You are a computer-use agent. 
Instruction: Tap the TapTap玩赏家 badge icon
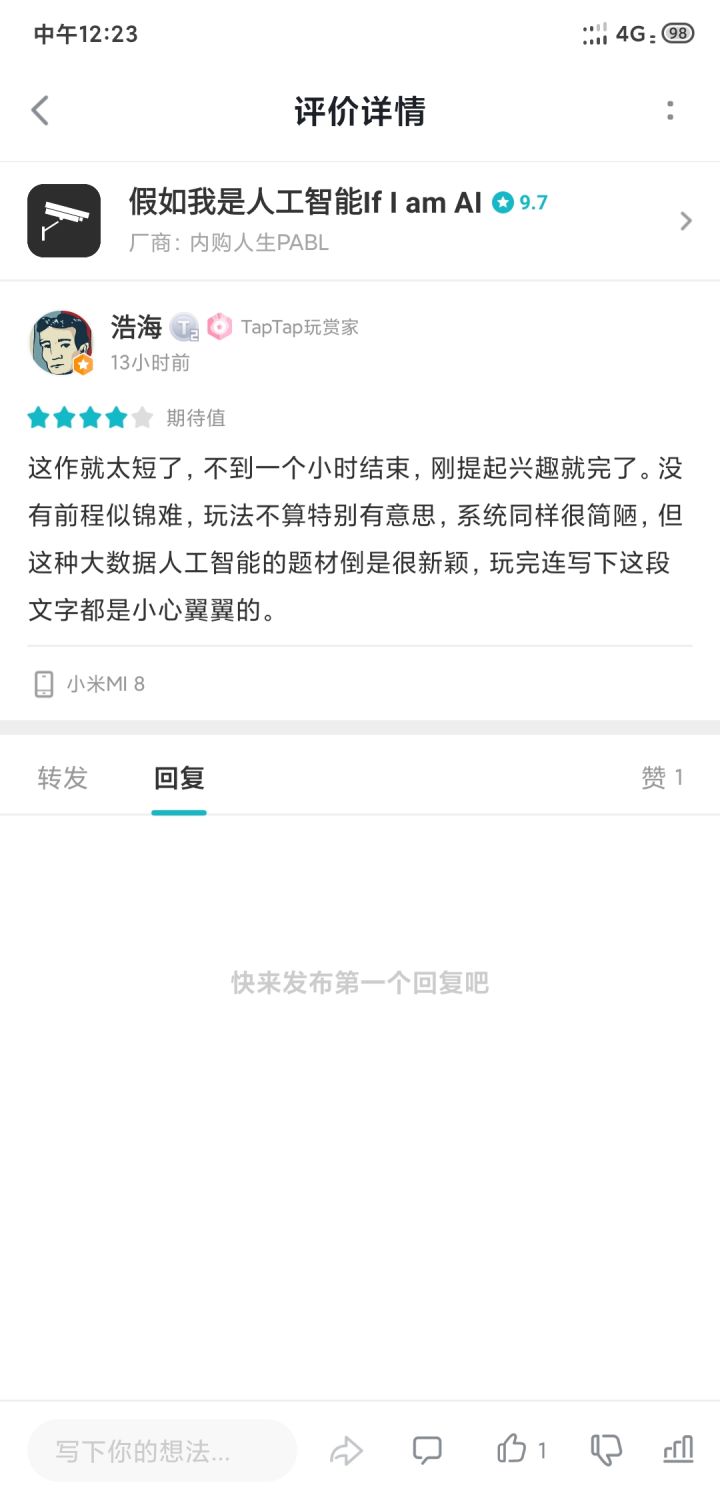[x=218, y=326]
